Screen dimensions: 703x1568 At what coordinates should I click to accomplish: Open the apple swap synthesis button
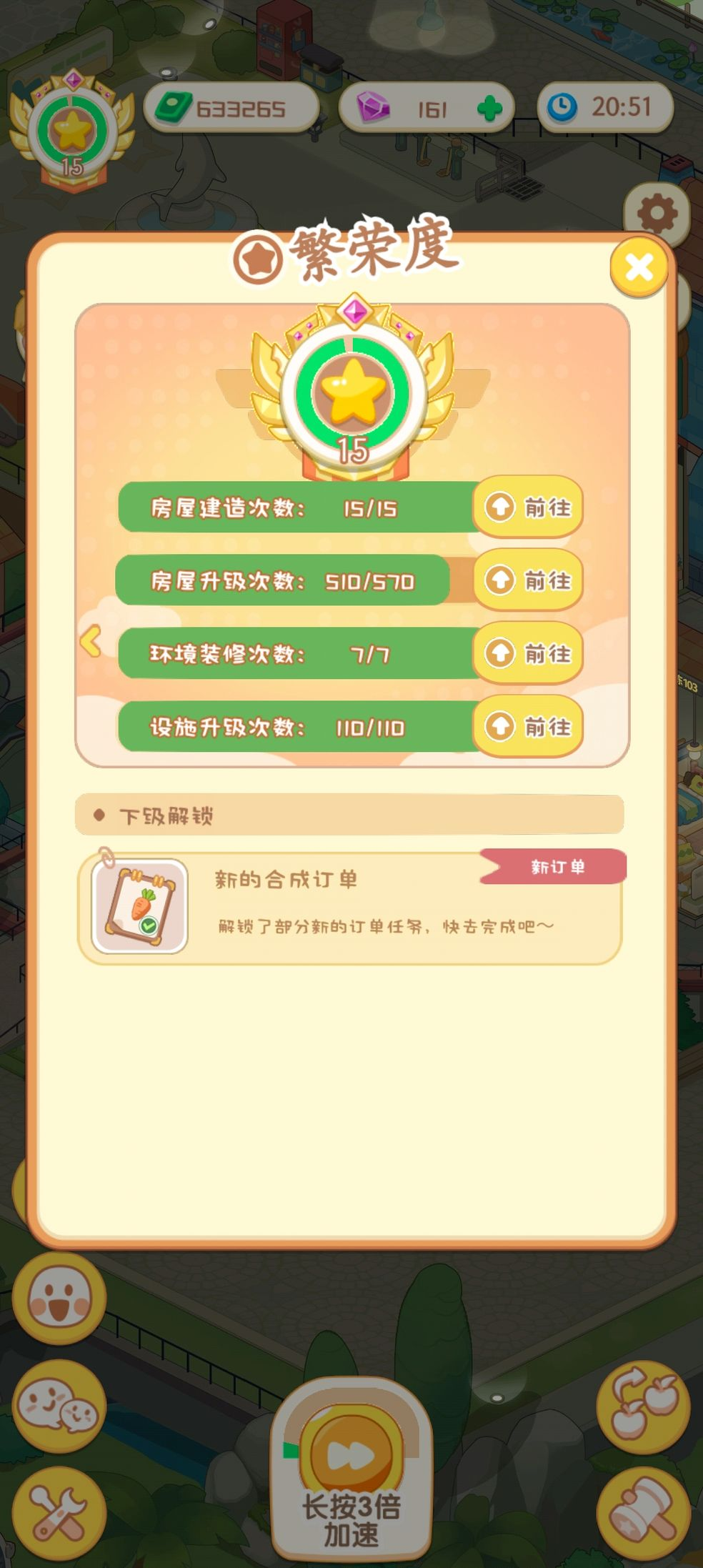pyautogui.click(x=643, y=1405)
